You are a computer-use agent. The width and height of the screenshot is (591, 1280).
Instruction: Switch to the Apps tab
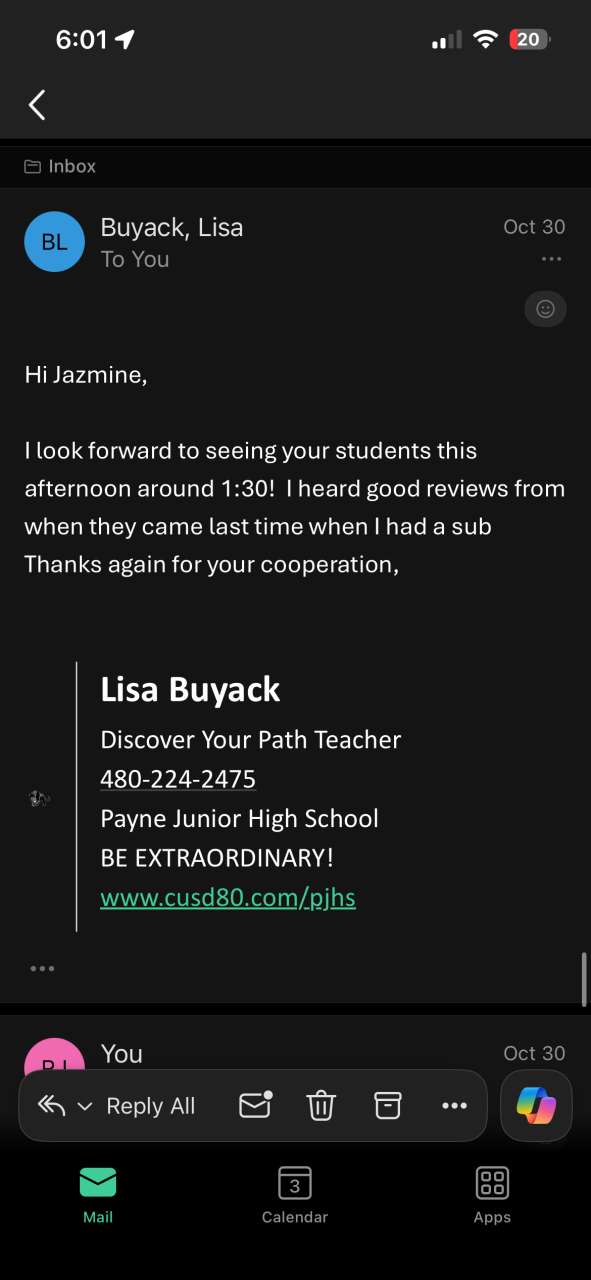(492, 1195)
